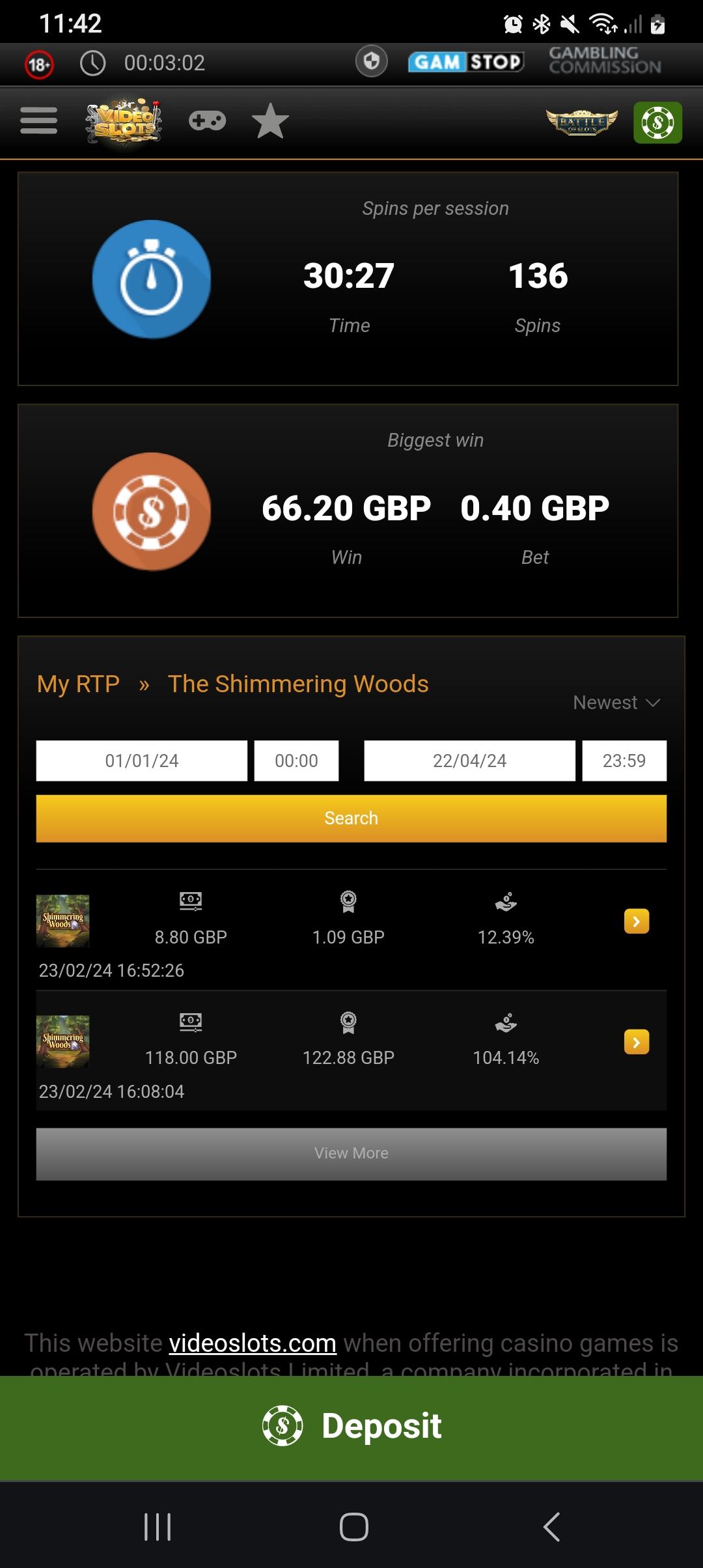Edit start date 01/01/24
Screen dimensions: 703x1568
coord(142,761)
